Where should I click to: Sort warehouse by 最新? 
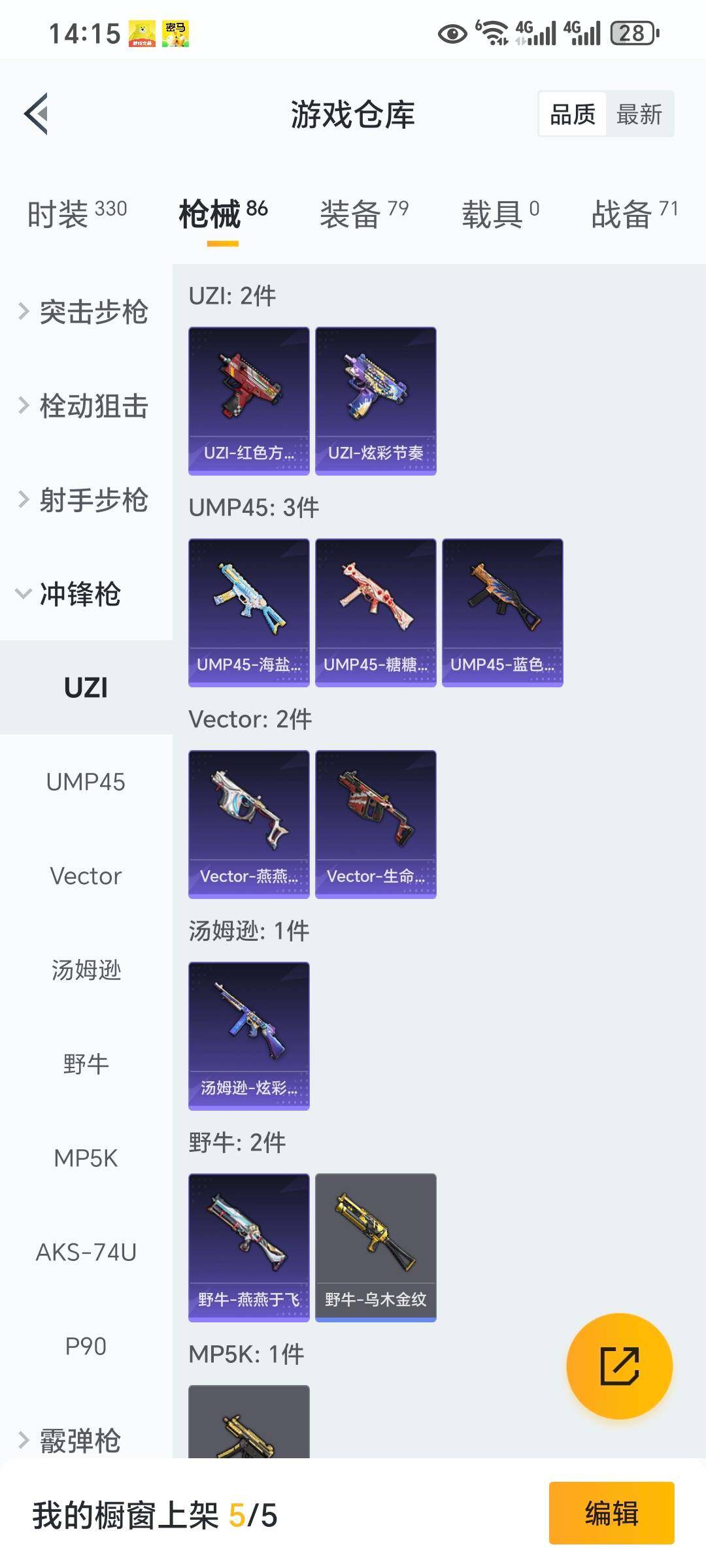tap(639, 114)
